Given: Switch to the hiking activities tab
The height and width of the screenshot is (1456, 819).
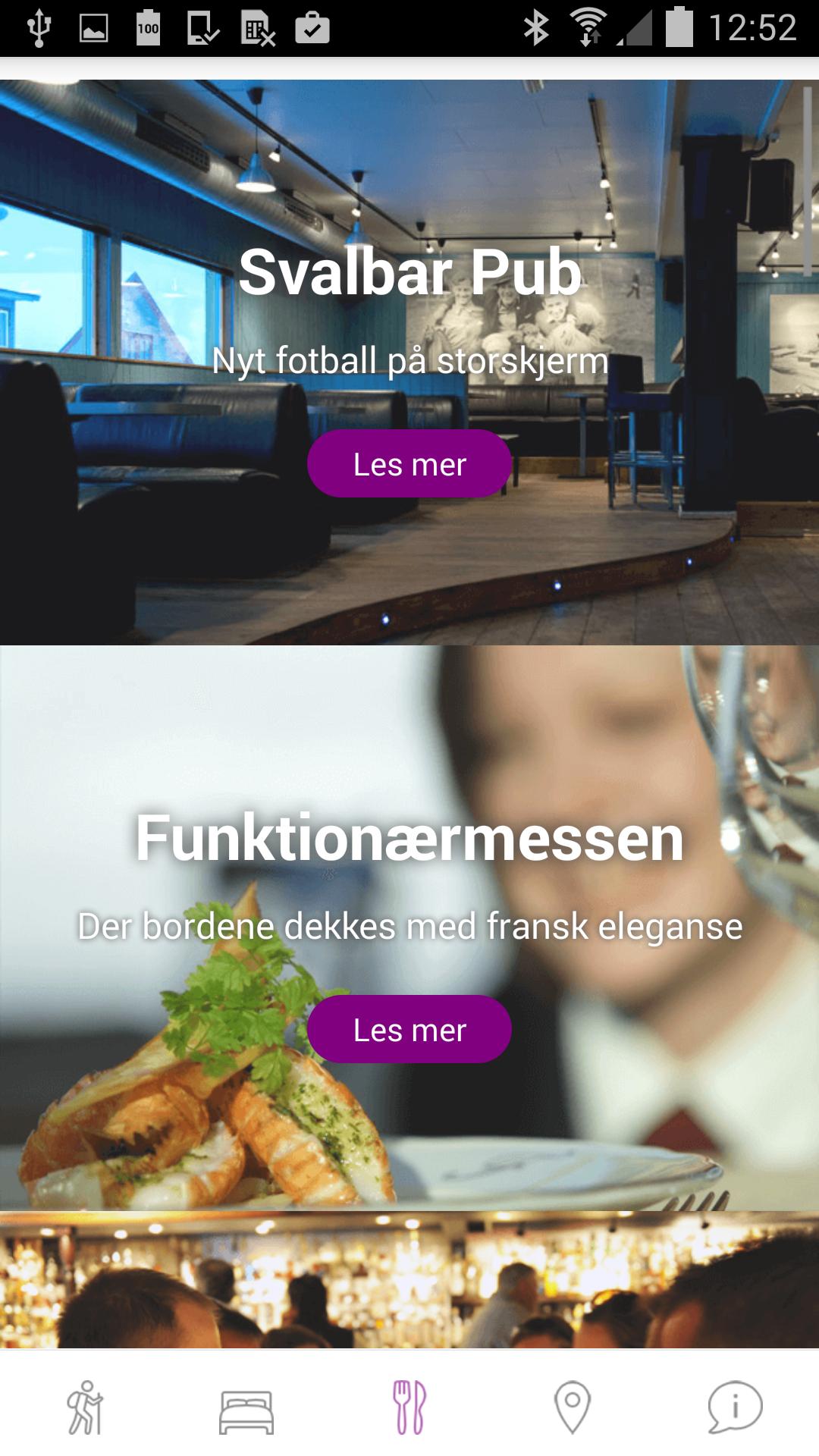Looking at the screenshot, I should click(x=85, y=1407).
